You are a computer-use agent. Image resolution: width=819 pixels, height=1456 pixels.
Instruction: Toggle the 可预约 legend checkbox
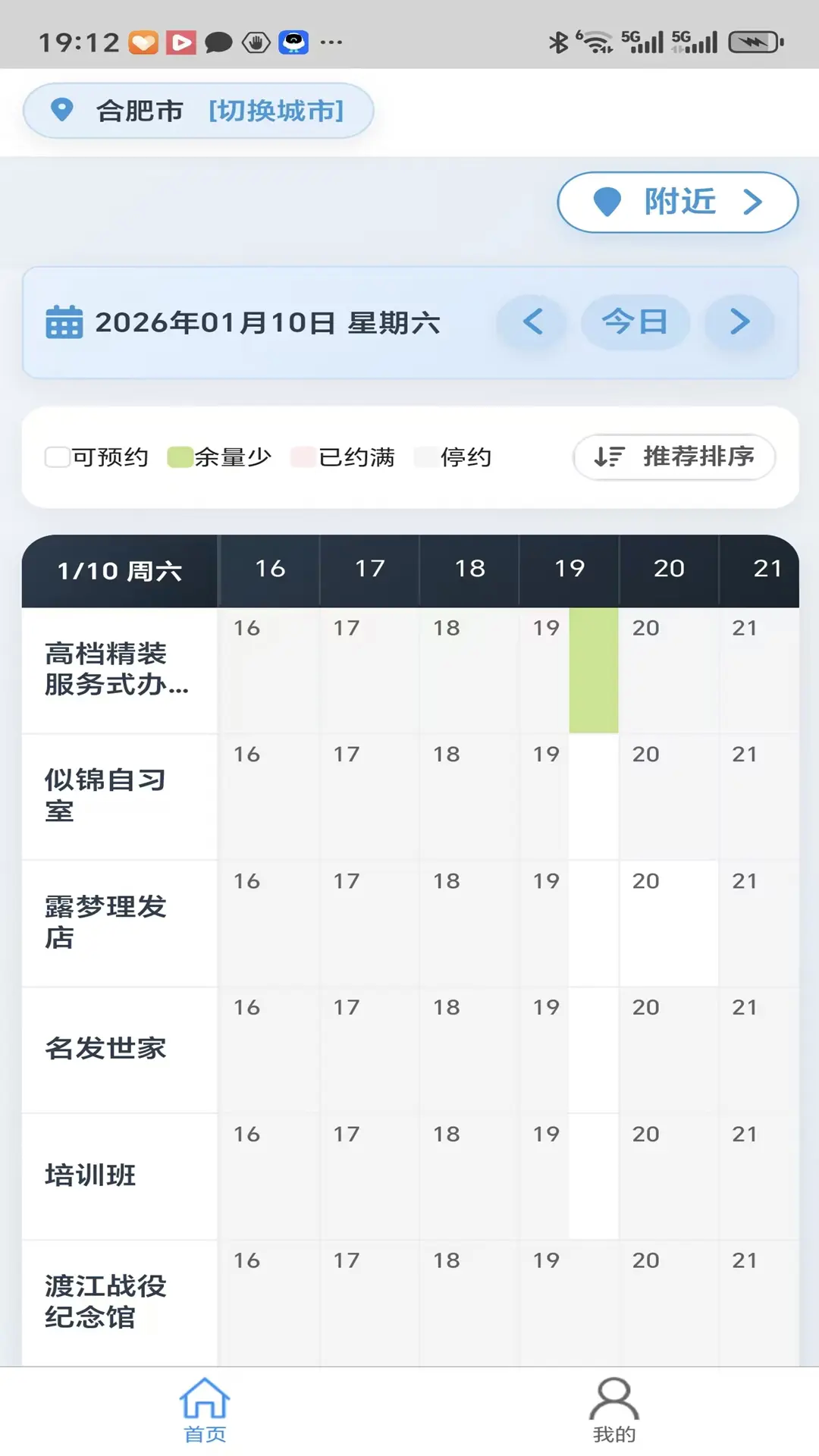57,457
